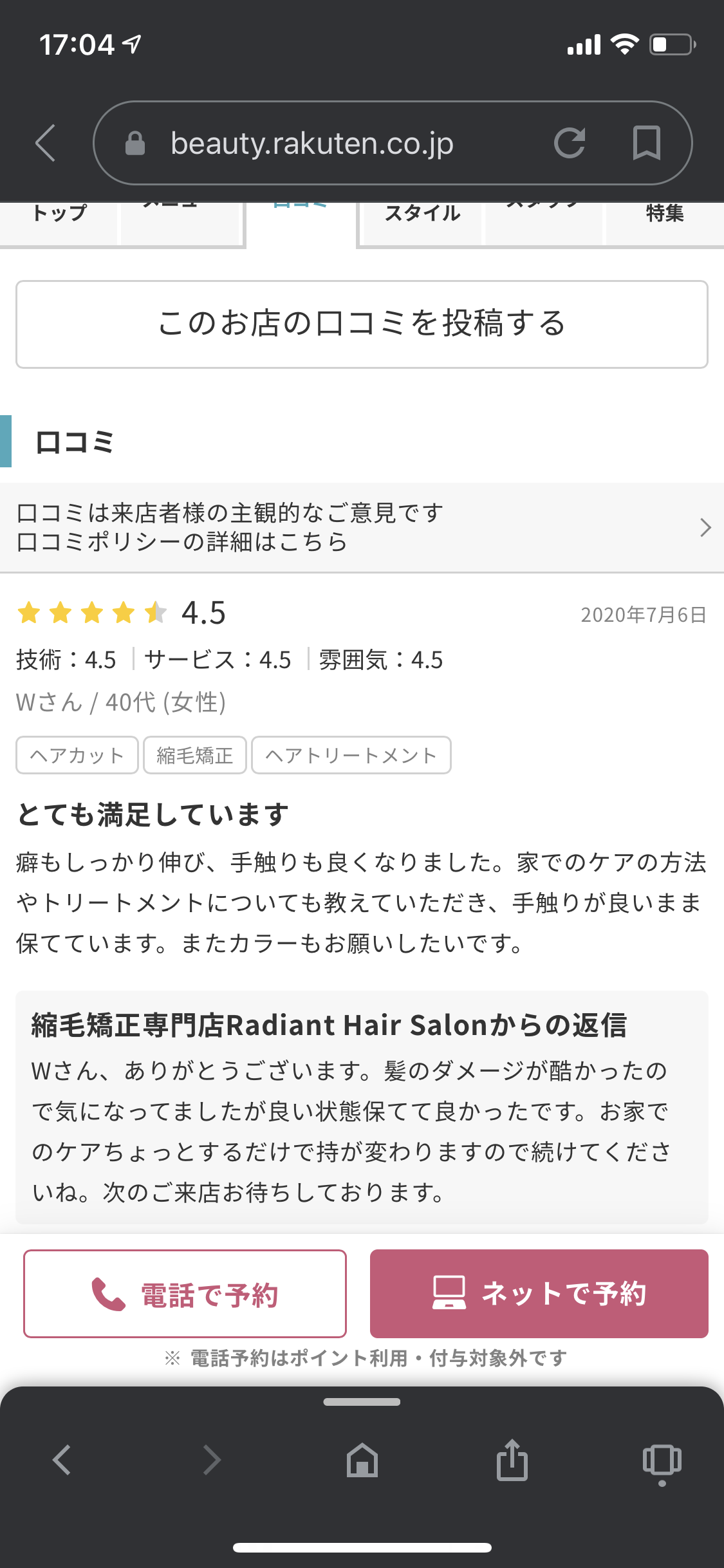The image size is (724, 1568).
Task: Tap 電話で予約 to book by phone
Action: (x=185, y=1294)
